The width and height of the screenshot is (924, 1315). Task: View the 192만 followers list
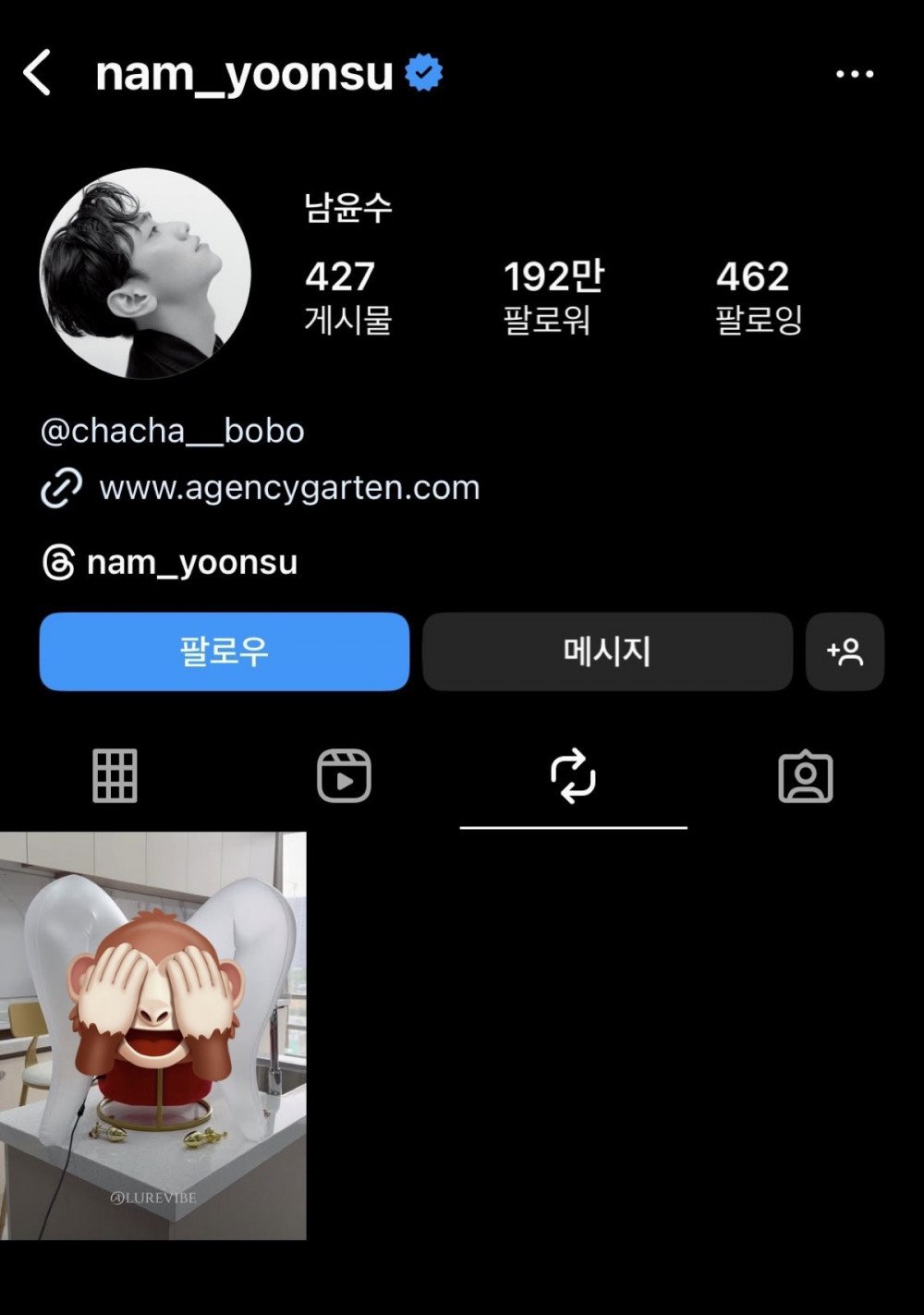click(x=553, y=296)
